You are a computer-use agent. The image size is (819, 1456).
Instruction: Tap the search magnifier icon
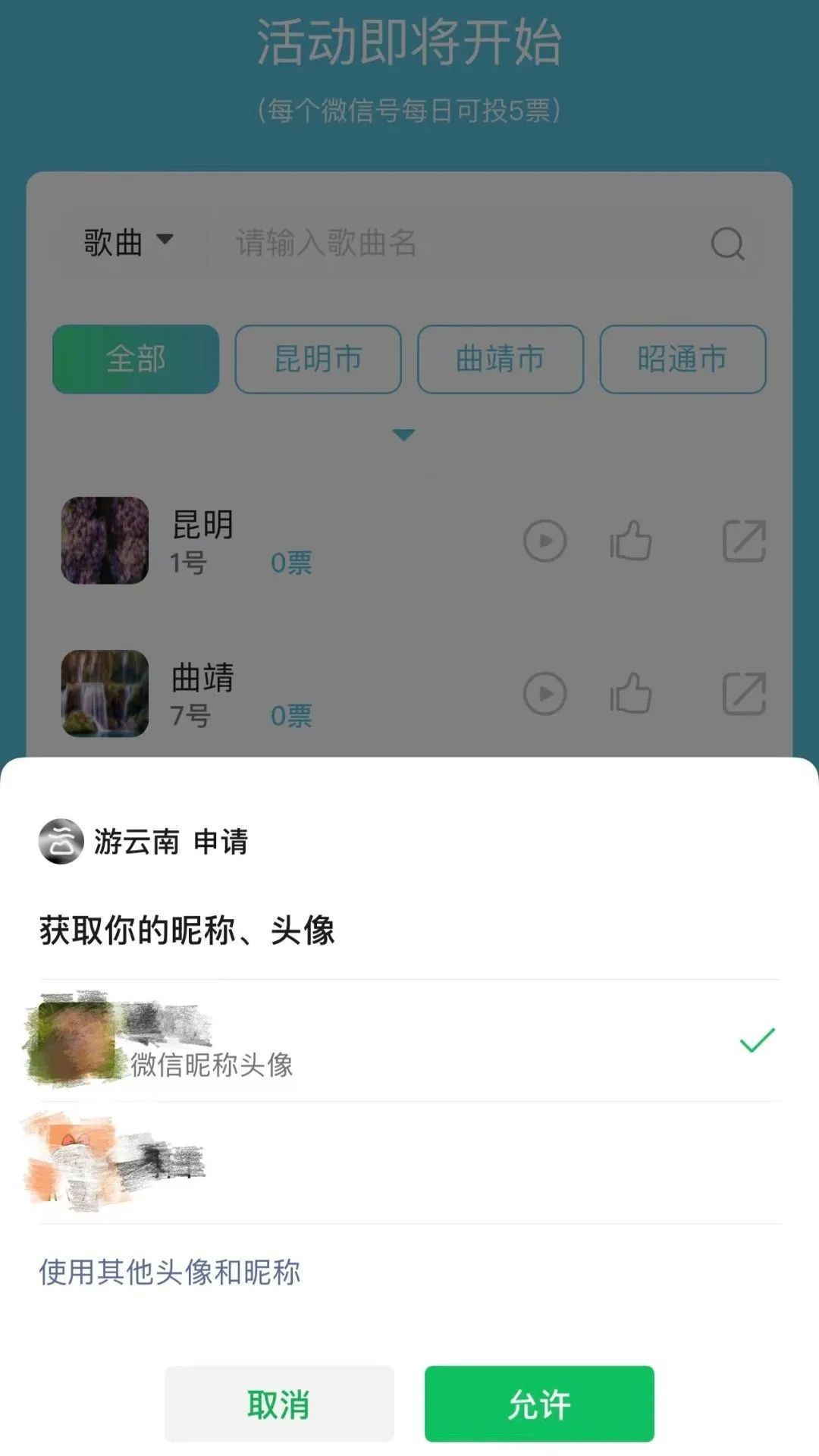727,243
